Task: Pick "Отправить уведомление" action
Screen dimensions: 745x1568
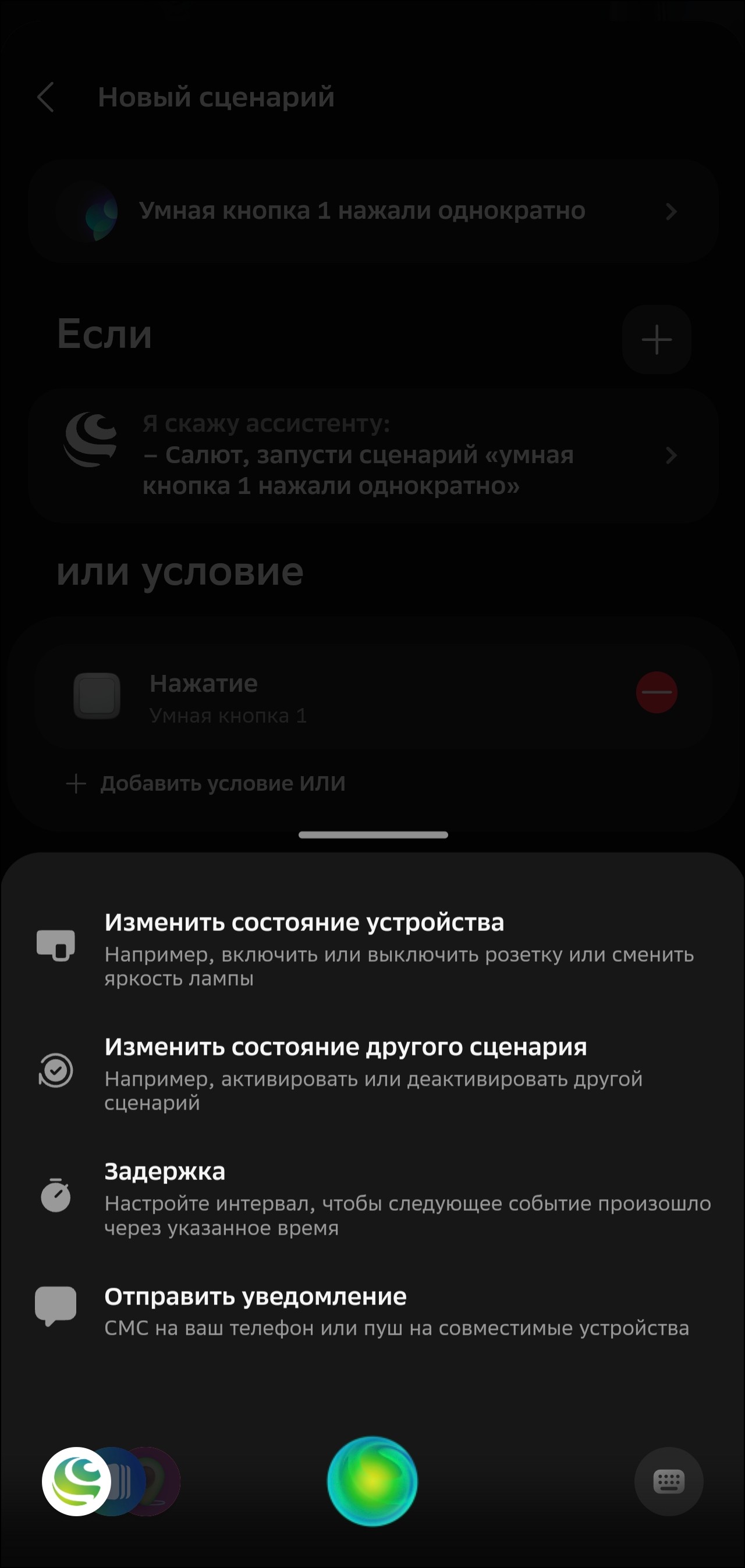Action: (372, 1310)
